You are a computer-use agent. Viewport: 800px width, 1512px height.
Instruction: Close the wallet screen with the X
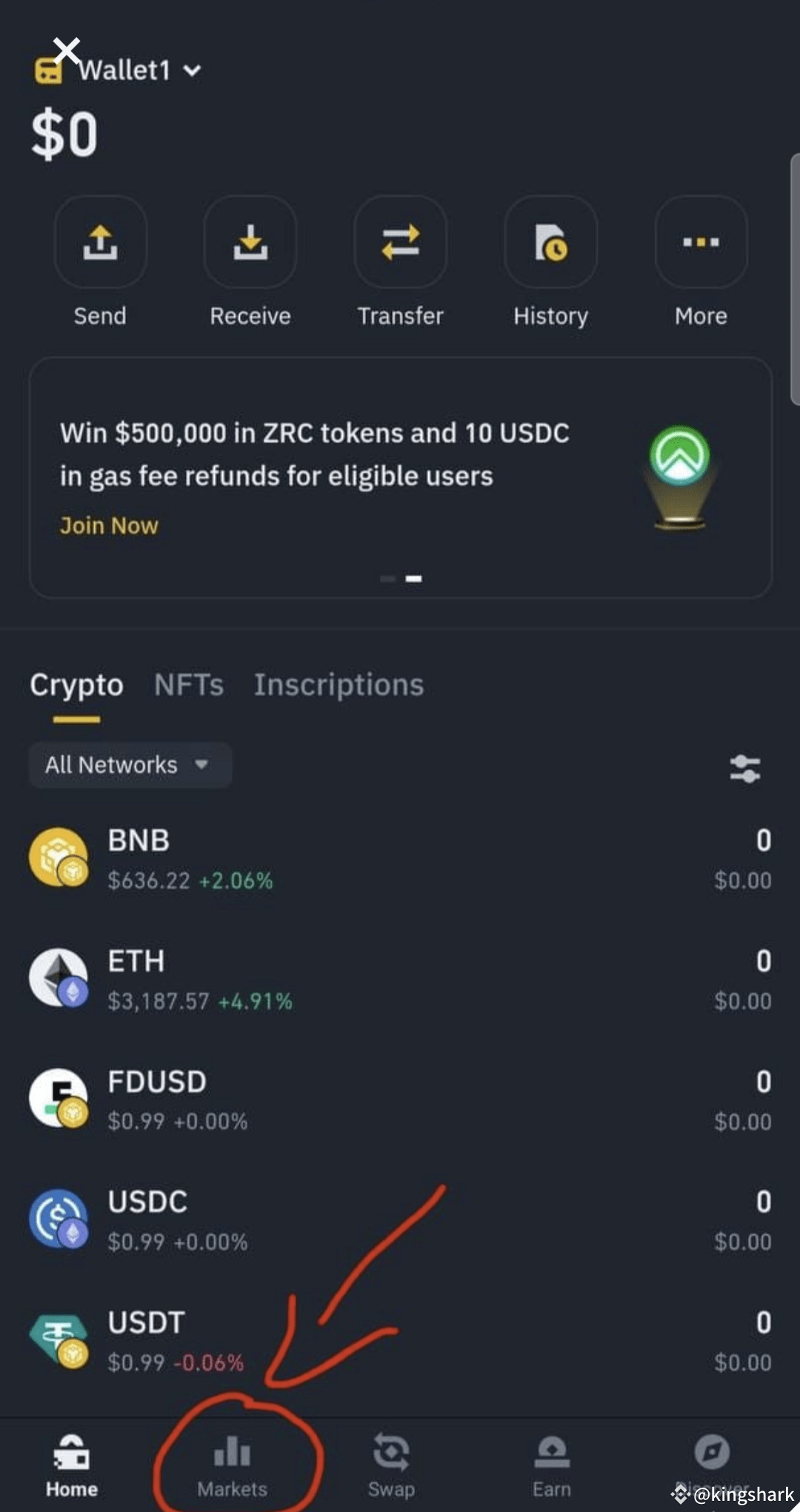tap(66, 51)
